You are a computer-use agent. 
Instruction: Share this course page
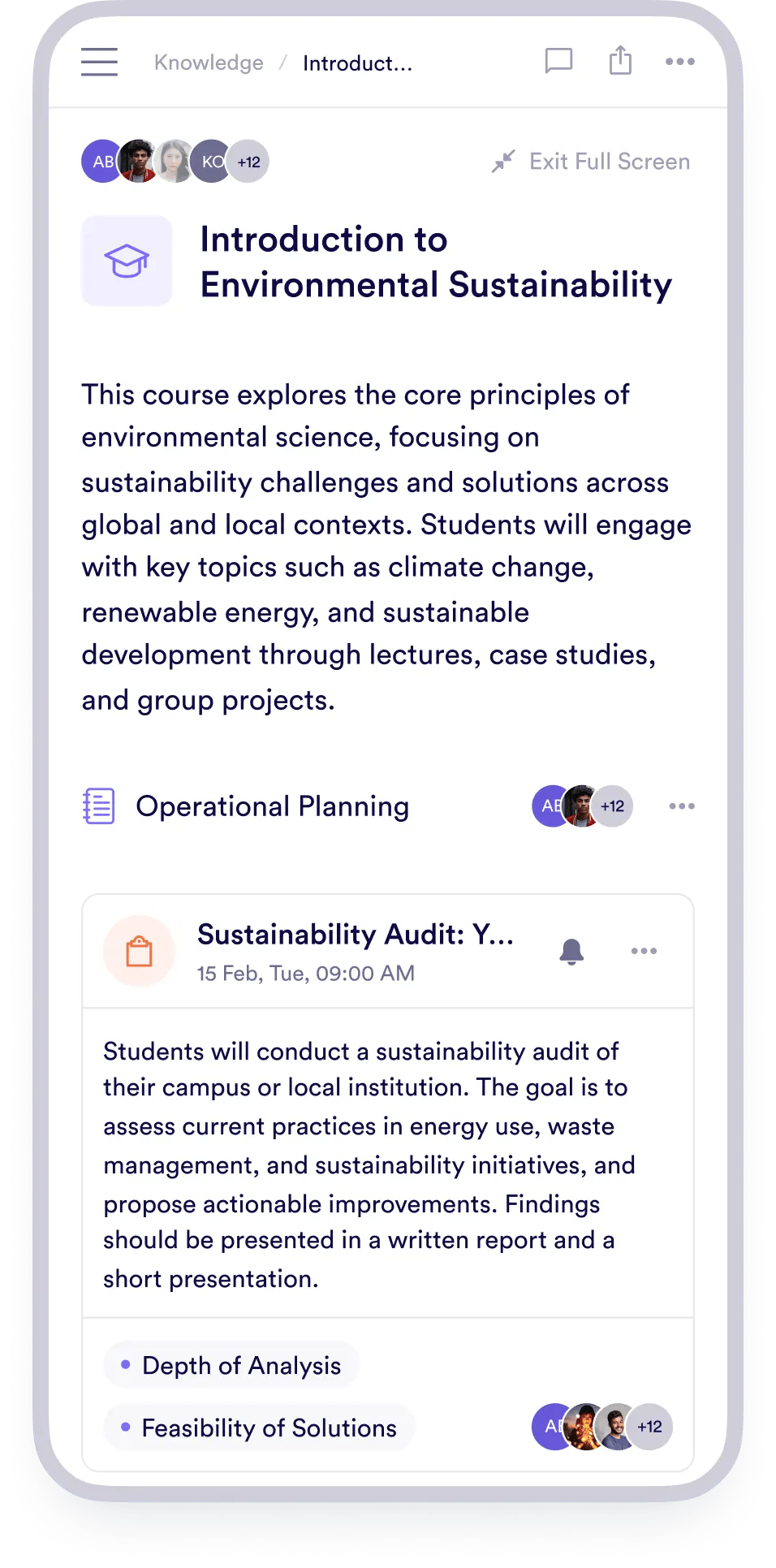pyautogui.click(x=620, y=61)
